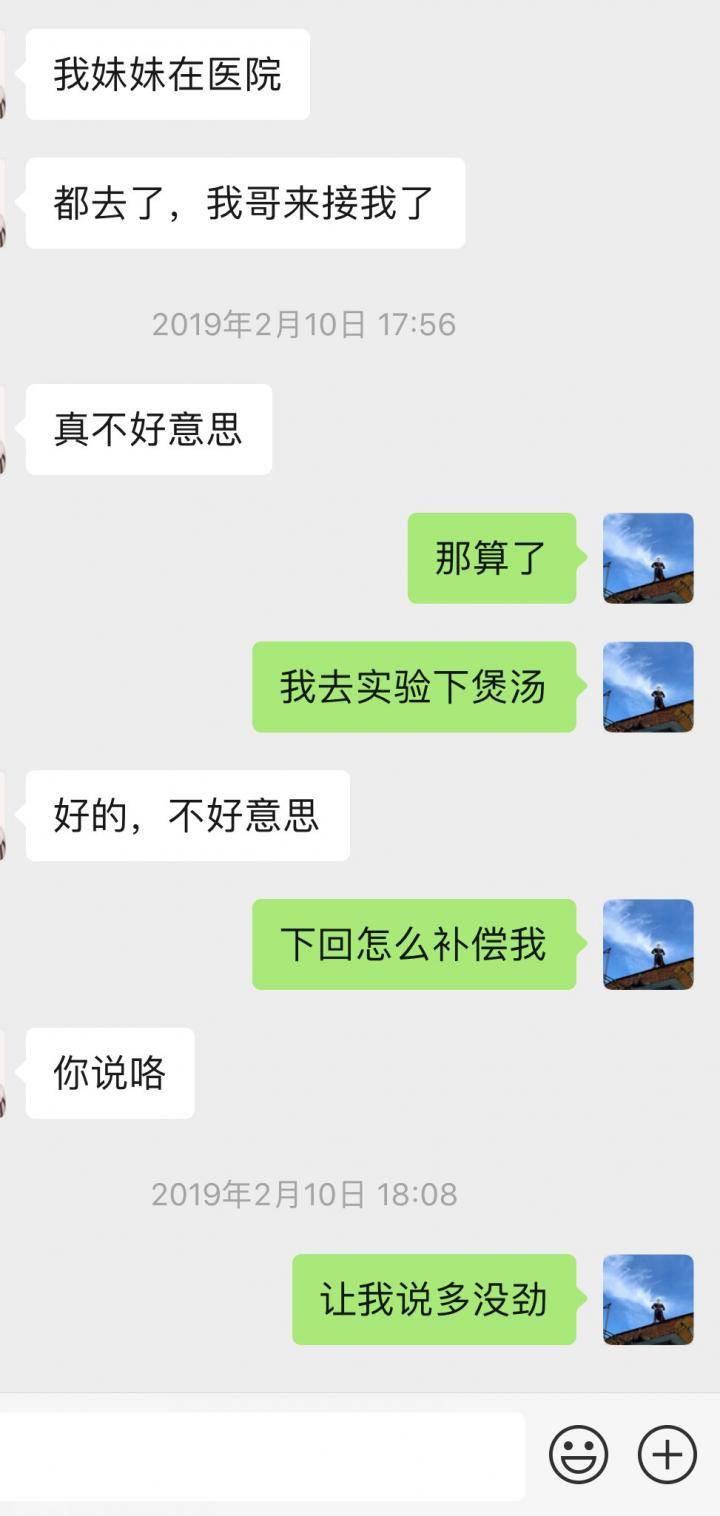Tap the message input field
Viewport: 720px width, 1516px height.
tap(260, 1456)
